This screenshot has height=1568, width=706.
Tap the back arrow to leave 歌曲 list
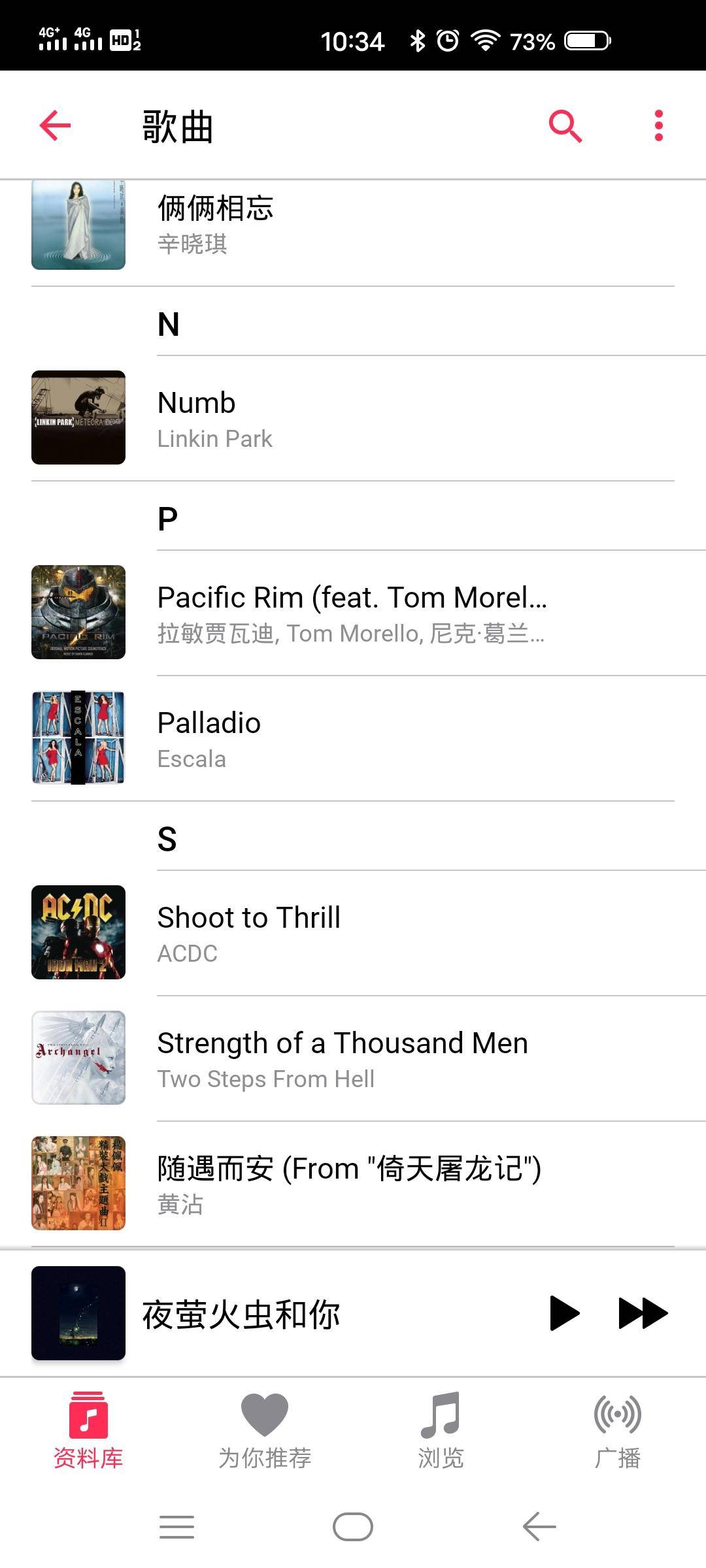(x=55, y=127)
